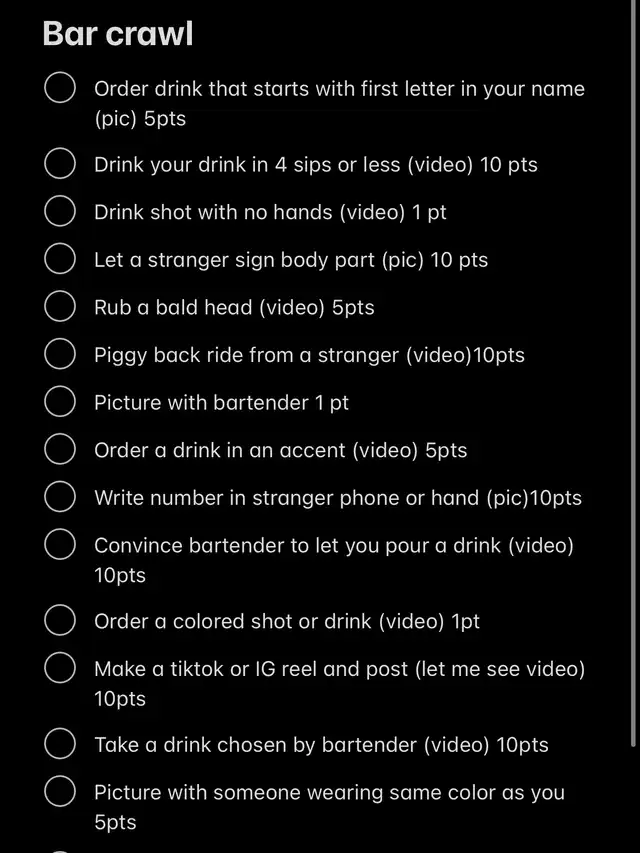Check the let a stranger sign body part item
The height and width of the screenshot is (853, 640).
[60, 260]
